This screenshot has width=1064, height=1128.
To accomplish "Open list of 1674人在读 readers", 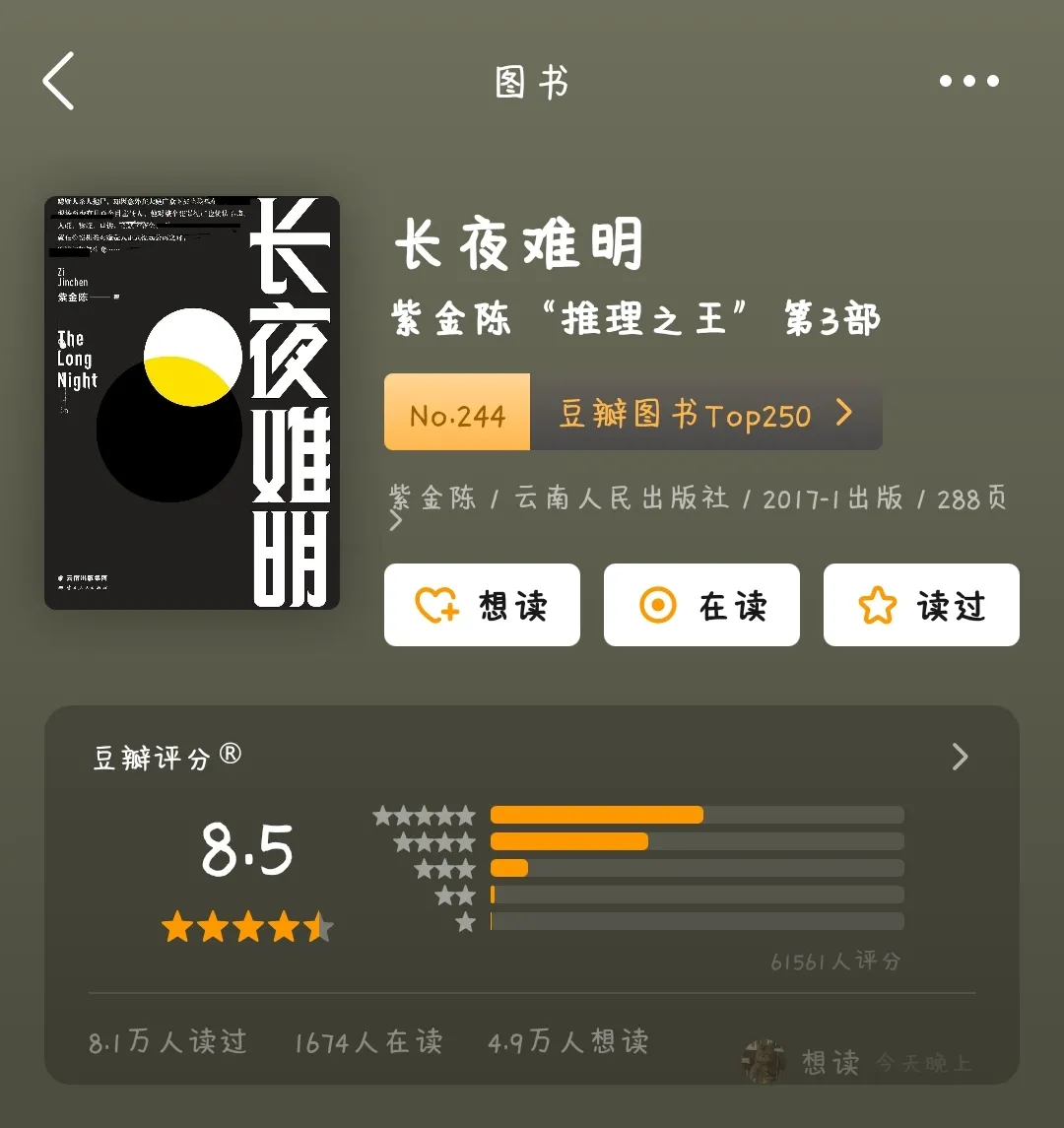I will coord(367,1042).
